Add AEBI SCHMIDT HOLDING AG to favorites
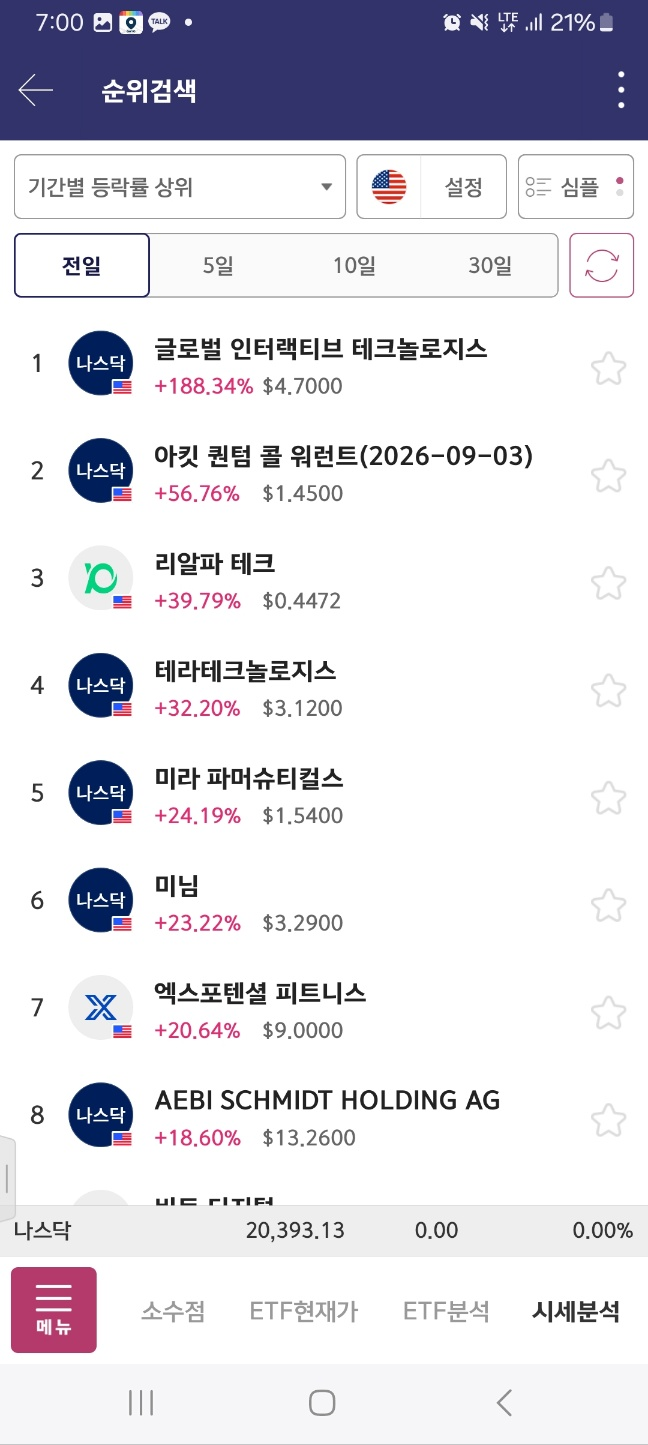Viewport: 648px width, 1445px height. coord(608,1120)
